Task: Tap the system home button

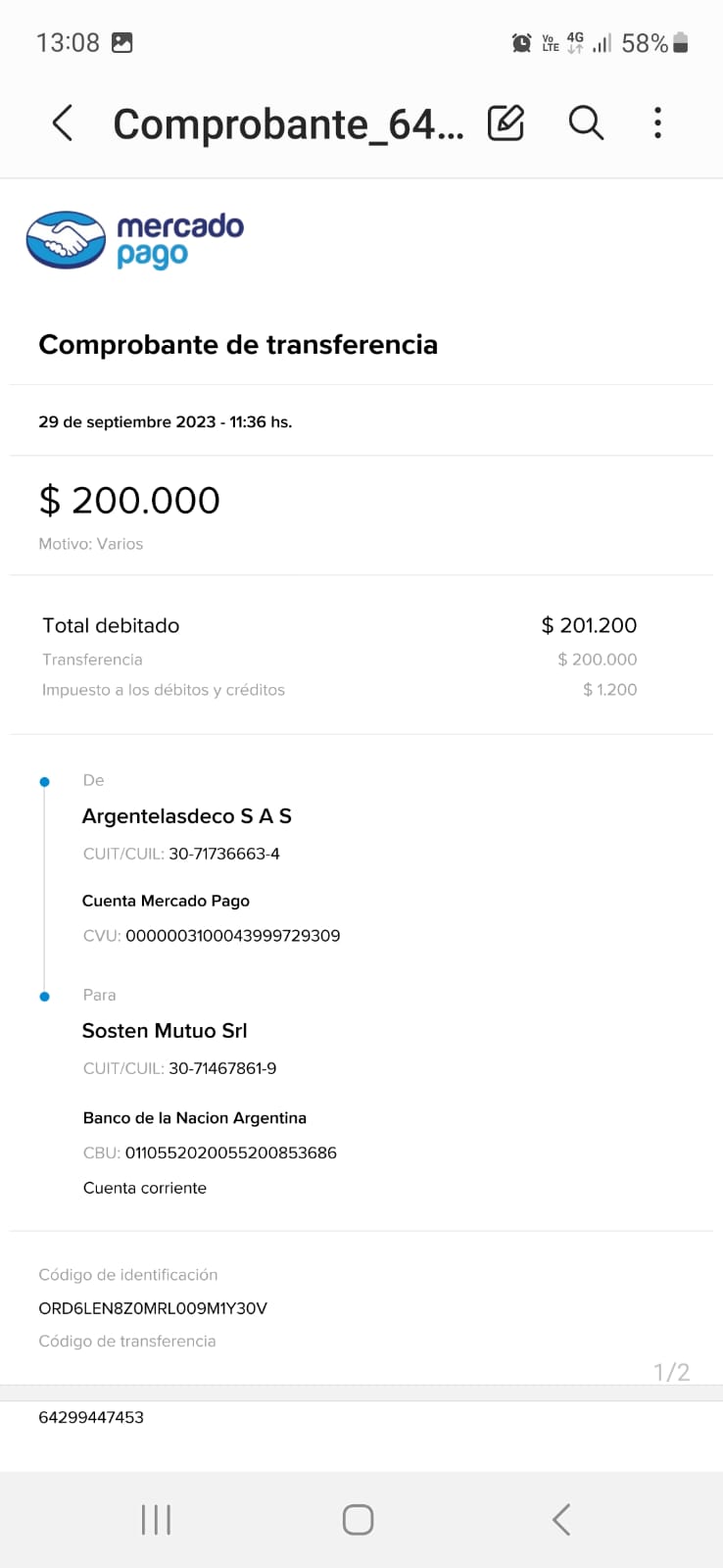Action: click(358, 1520)
